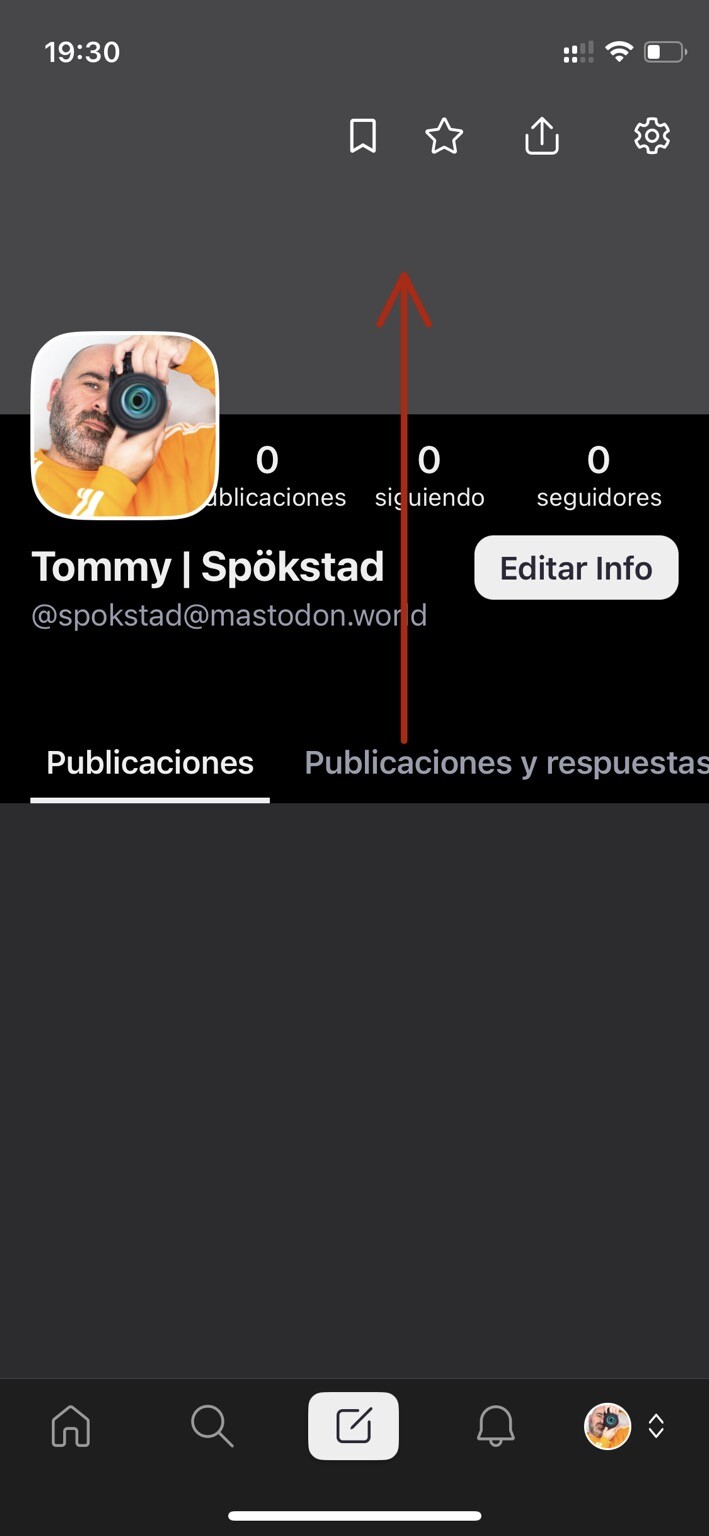This screenshot has width=709, height=1536.
Task: Switch to Publicaciones tab
Action: coord(150,763)
